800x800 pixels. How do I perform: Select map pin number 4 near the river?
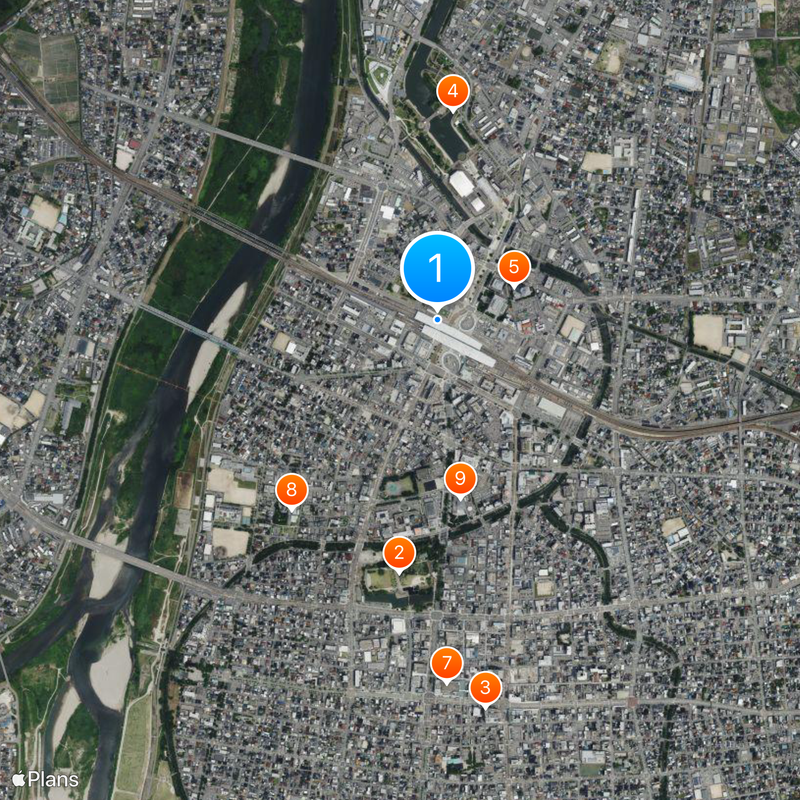click(452, 92)
